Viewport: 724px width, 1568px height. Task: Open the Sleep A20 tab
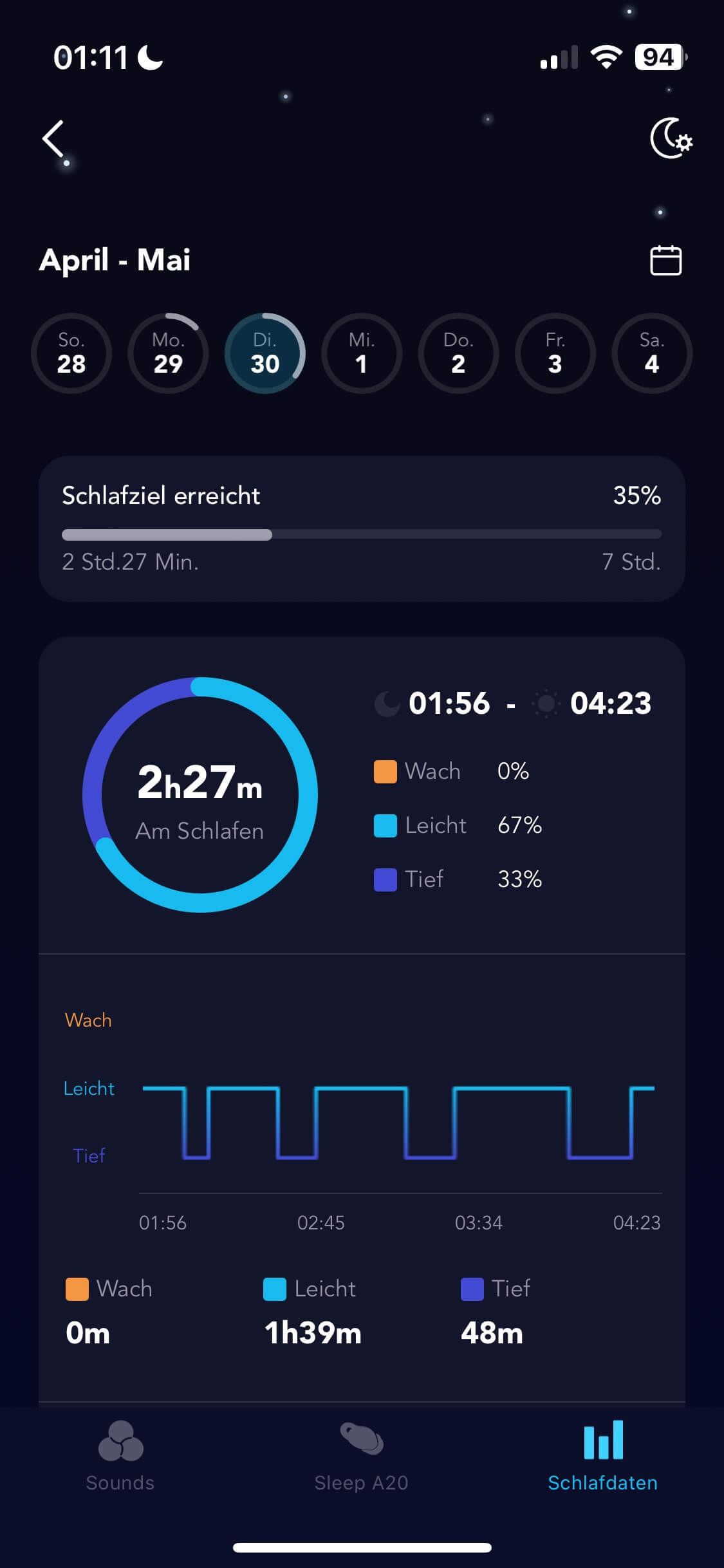click(x=362, y=1456)
